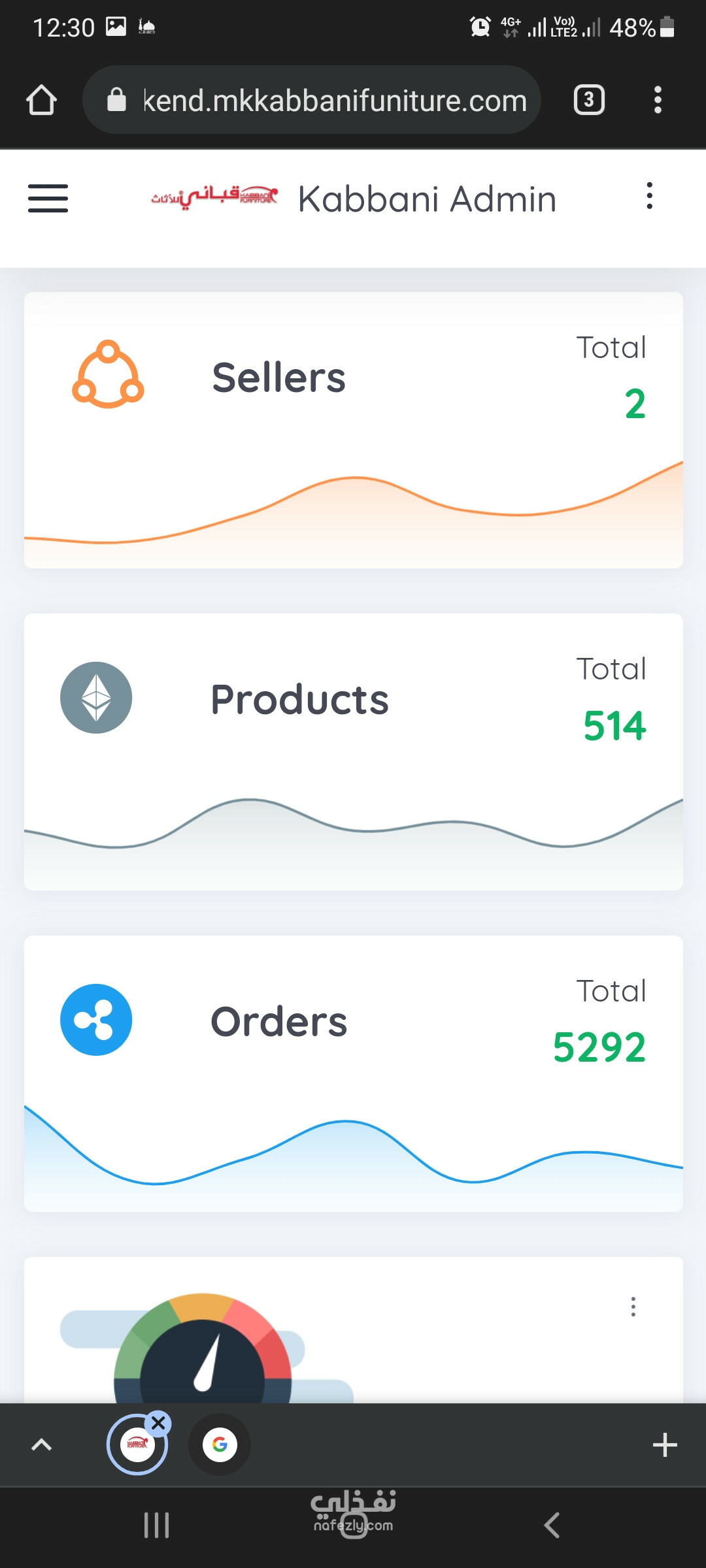The height and width of the screenshot is (1568, 706).
Task: Switch to the Google tab
Action: tap(220, 1445)
